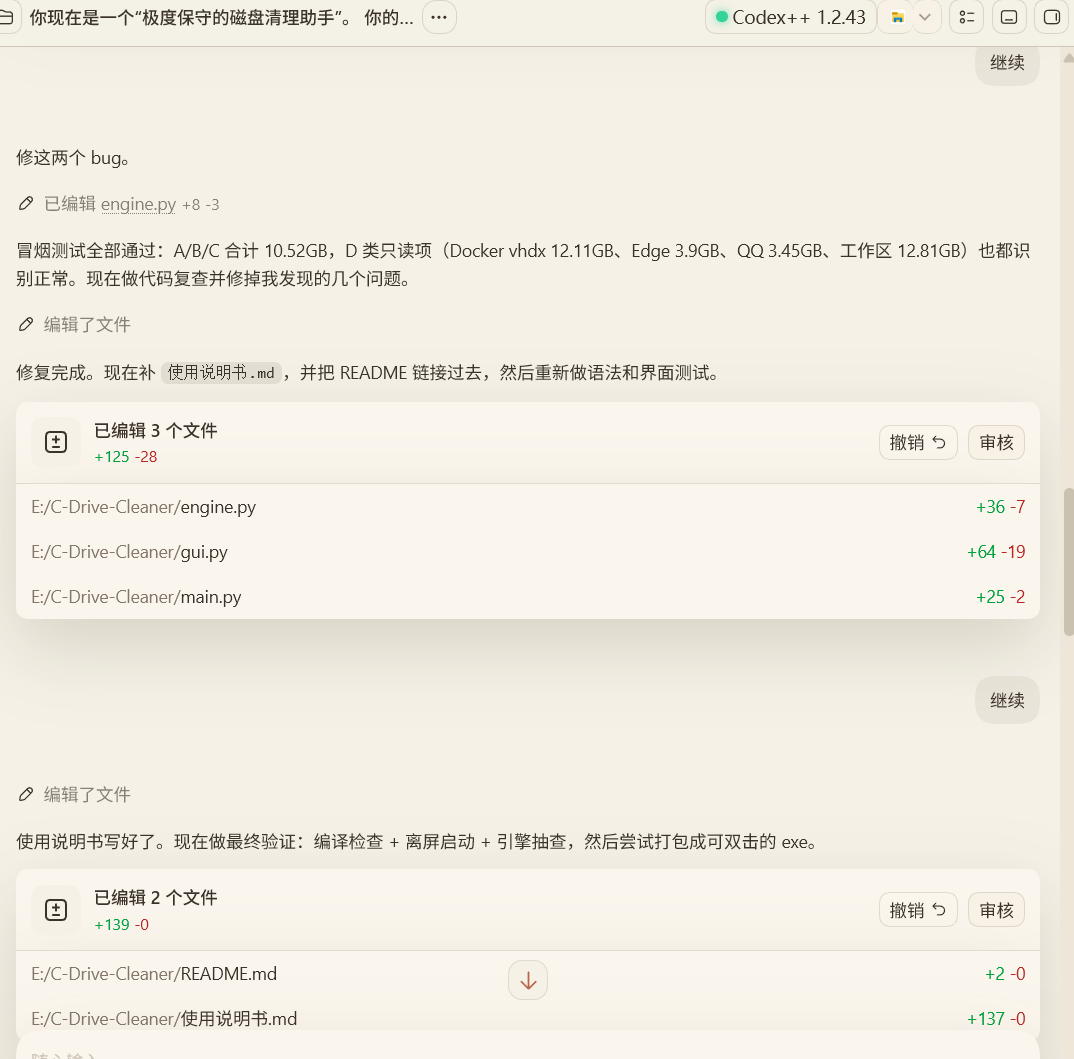Open the task list icon in the toolbar
The width and height of the screenshot is (1074, 1059).
[966, 17]
